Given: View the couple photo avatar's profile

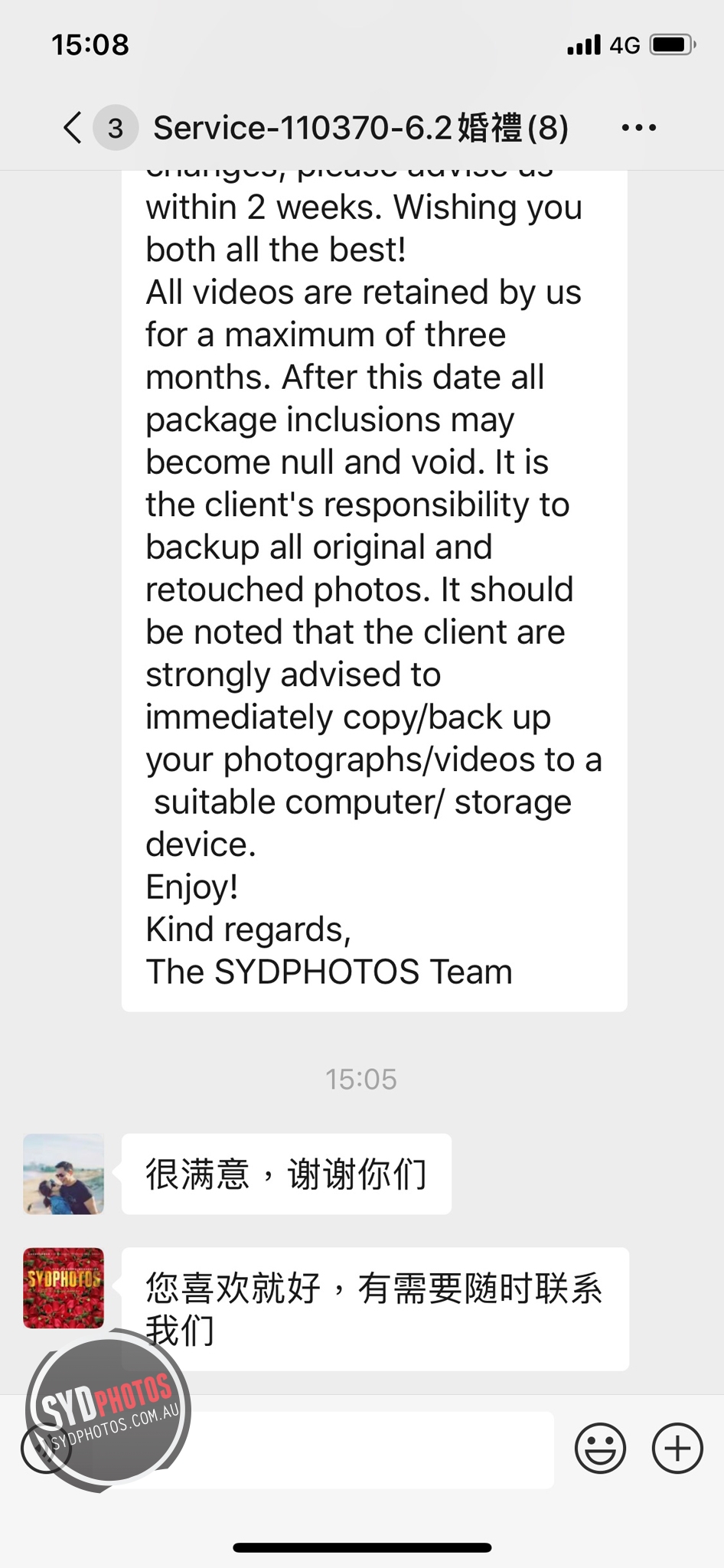Looking at the screenshot, I should click(x=64, y=1174).
